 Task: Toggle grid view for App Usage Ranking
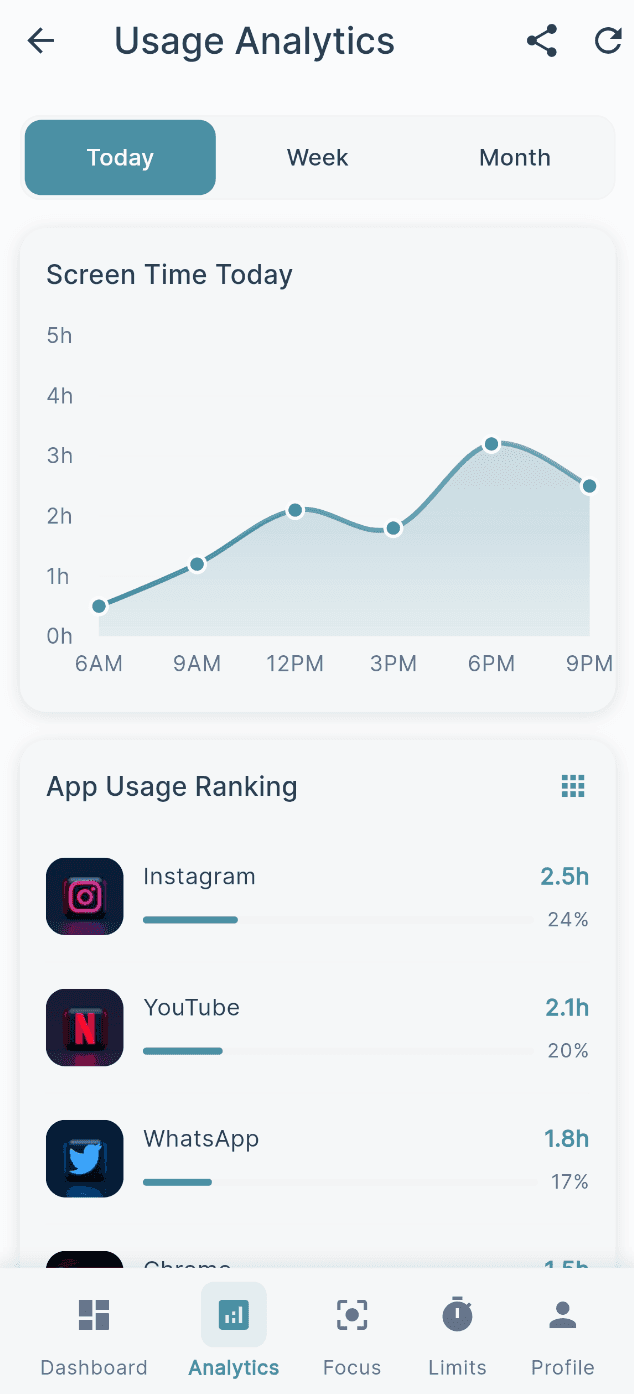click(x=573, y=786)
